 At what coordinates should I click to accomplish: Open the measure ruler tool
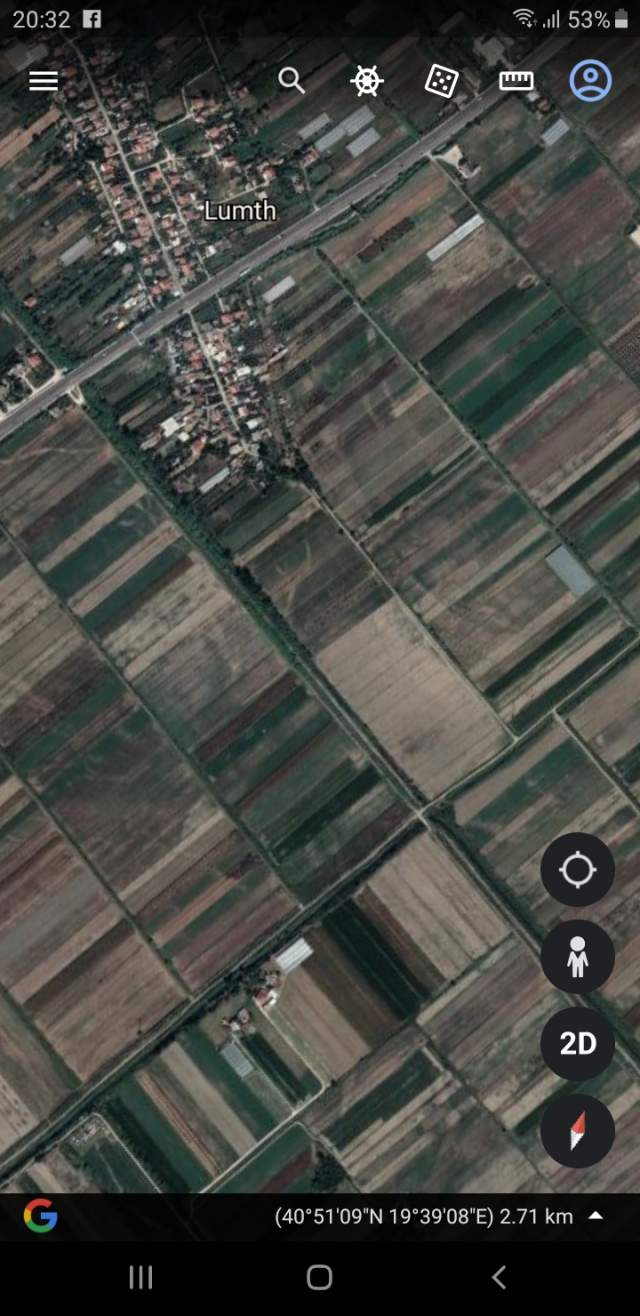point(516,81)
